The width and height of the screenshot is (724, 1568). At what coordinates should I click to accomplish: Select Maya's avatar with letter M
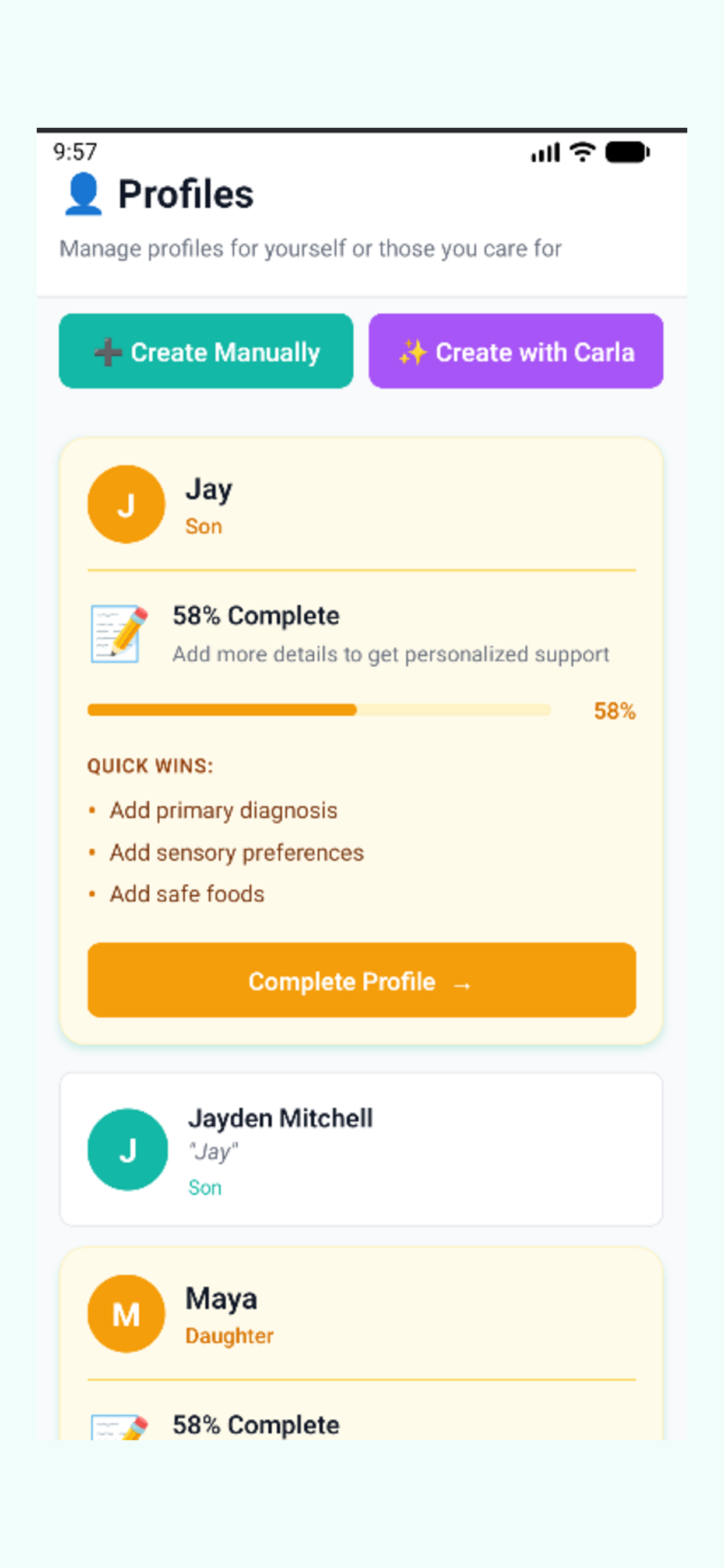(126, 1315)
